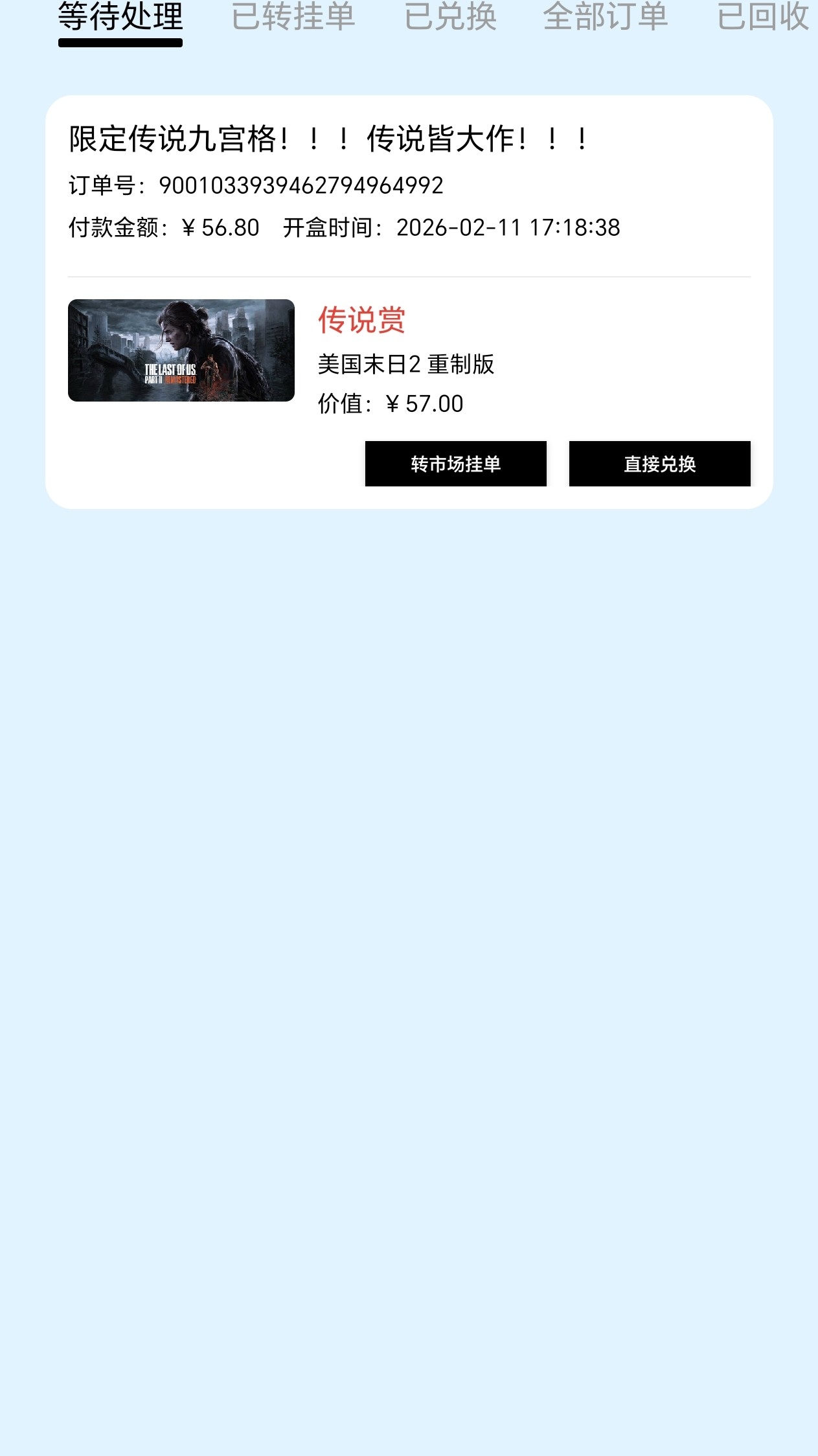Switch to the 已兑换 tab
The image size is (818, 1456).
450,17
